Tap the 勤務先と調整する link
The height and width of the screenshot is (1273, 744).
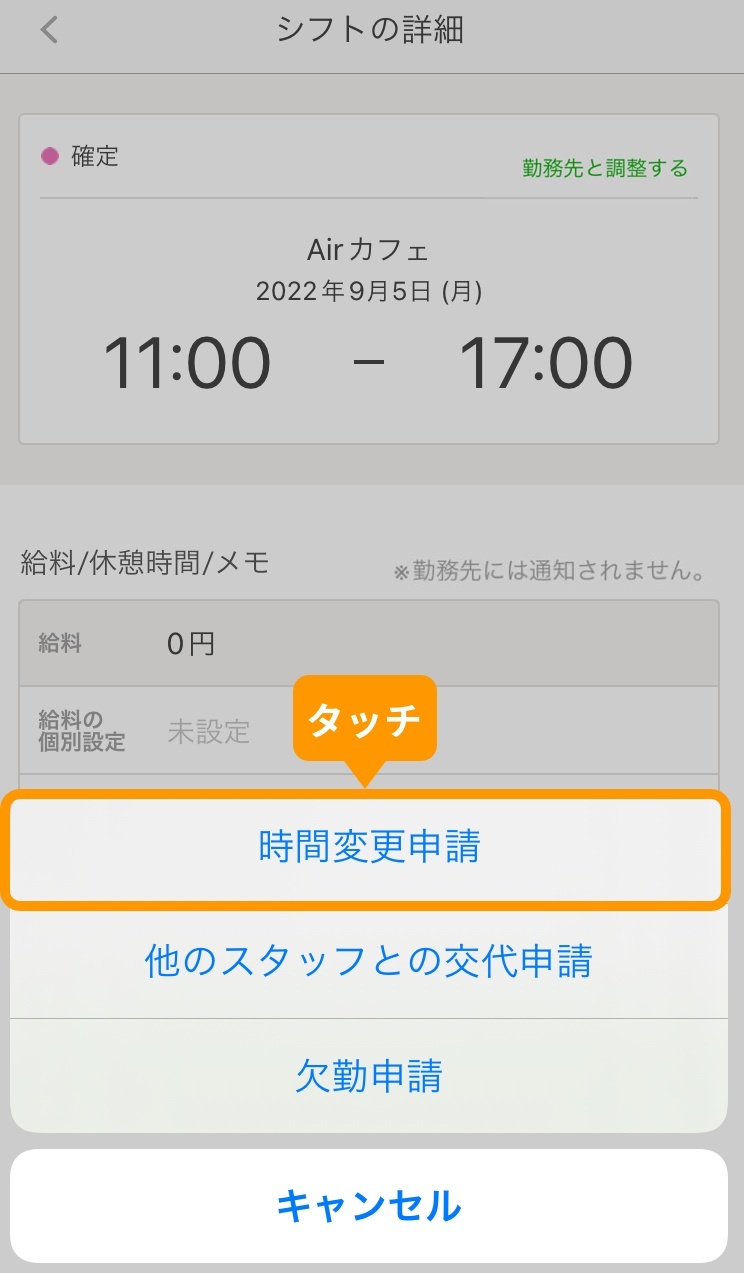(x=604, y=169)
